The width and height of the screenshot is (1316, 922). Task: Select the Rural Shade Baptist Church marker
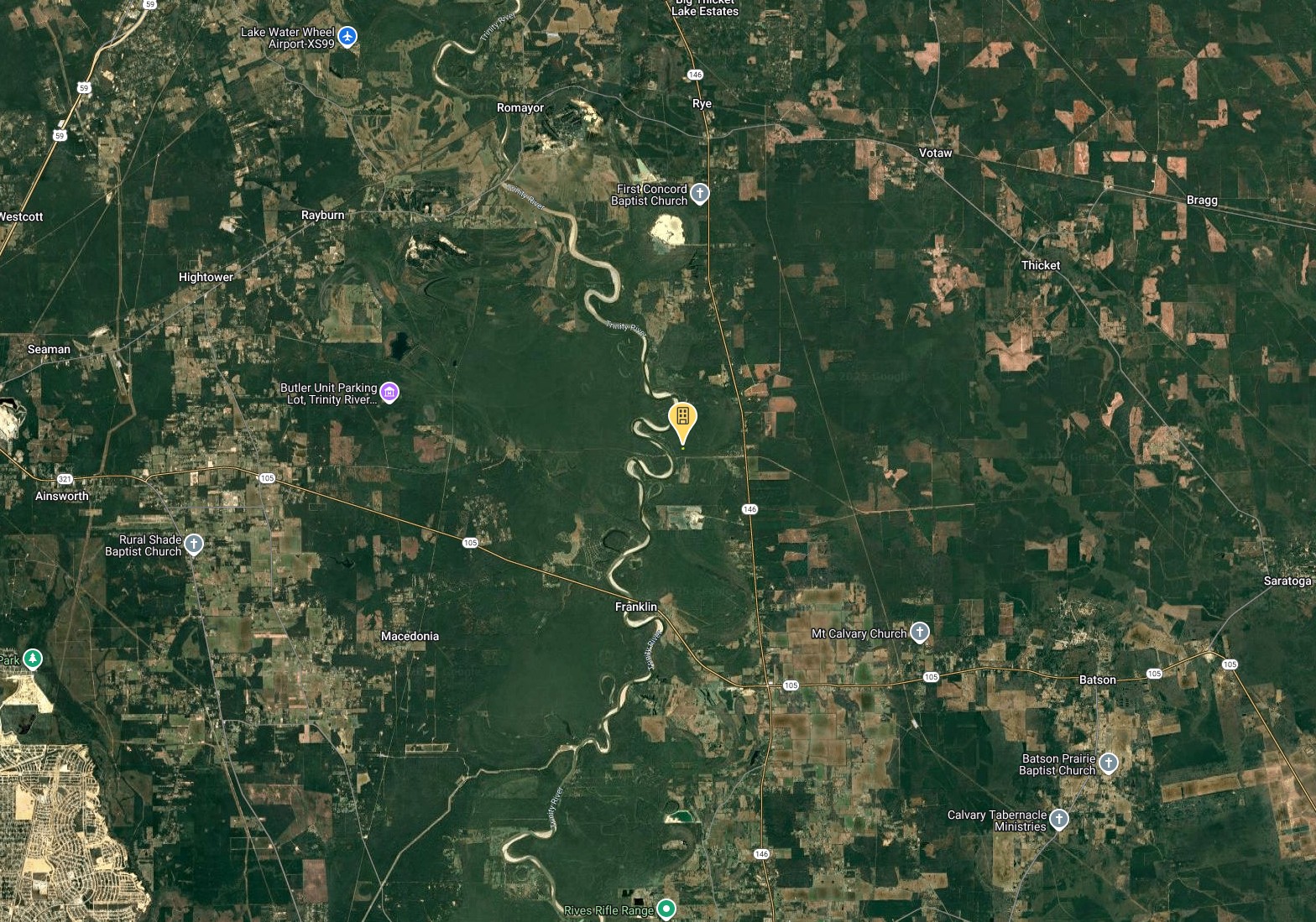click(194, 544)
